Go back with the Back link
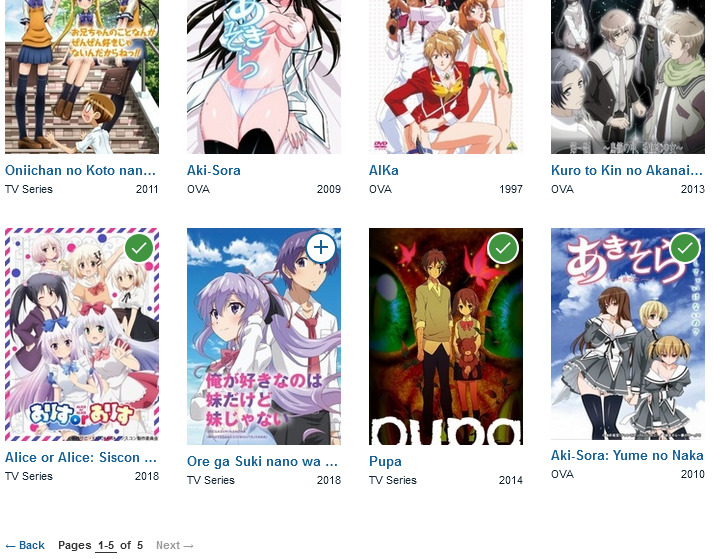 click(25, 546)
